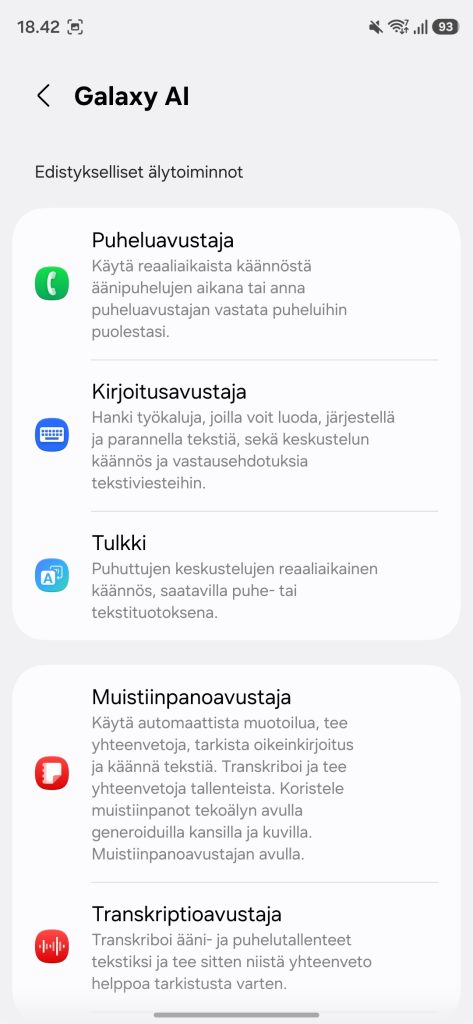The height and width of the screenshot is (1024, 473).
Task: Open Puheluavustaja settings
Action: click(236, 284)
